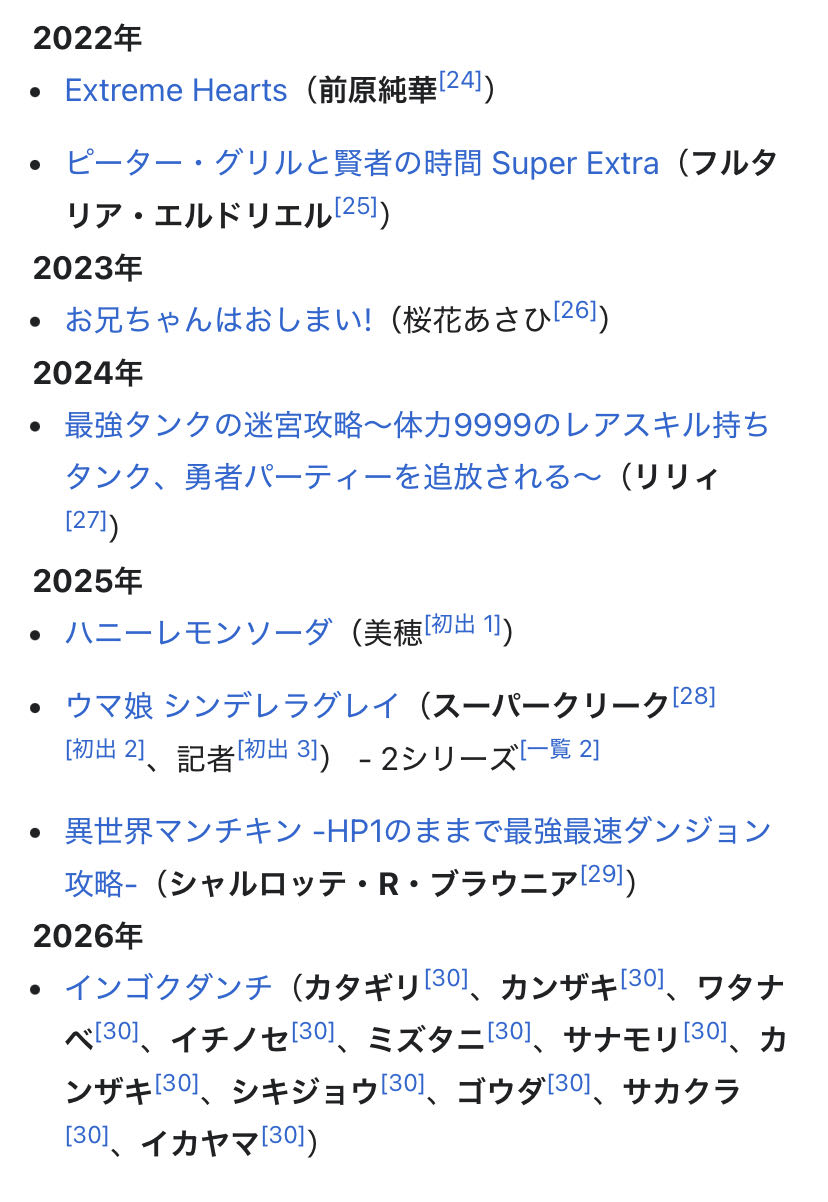This screenshot has height=1202, width=828.
Task: Open the ハニーレモンソーダ link
Action: pyautogui.click(x=198, y=632)
